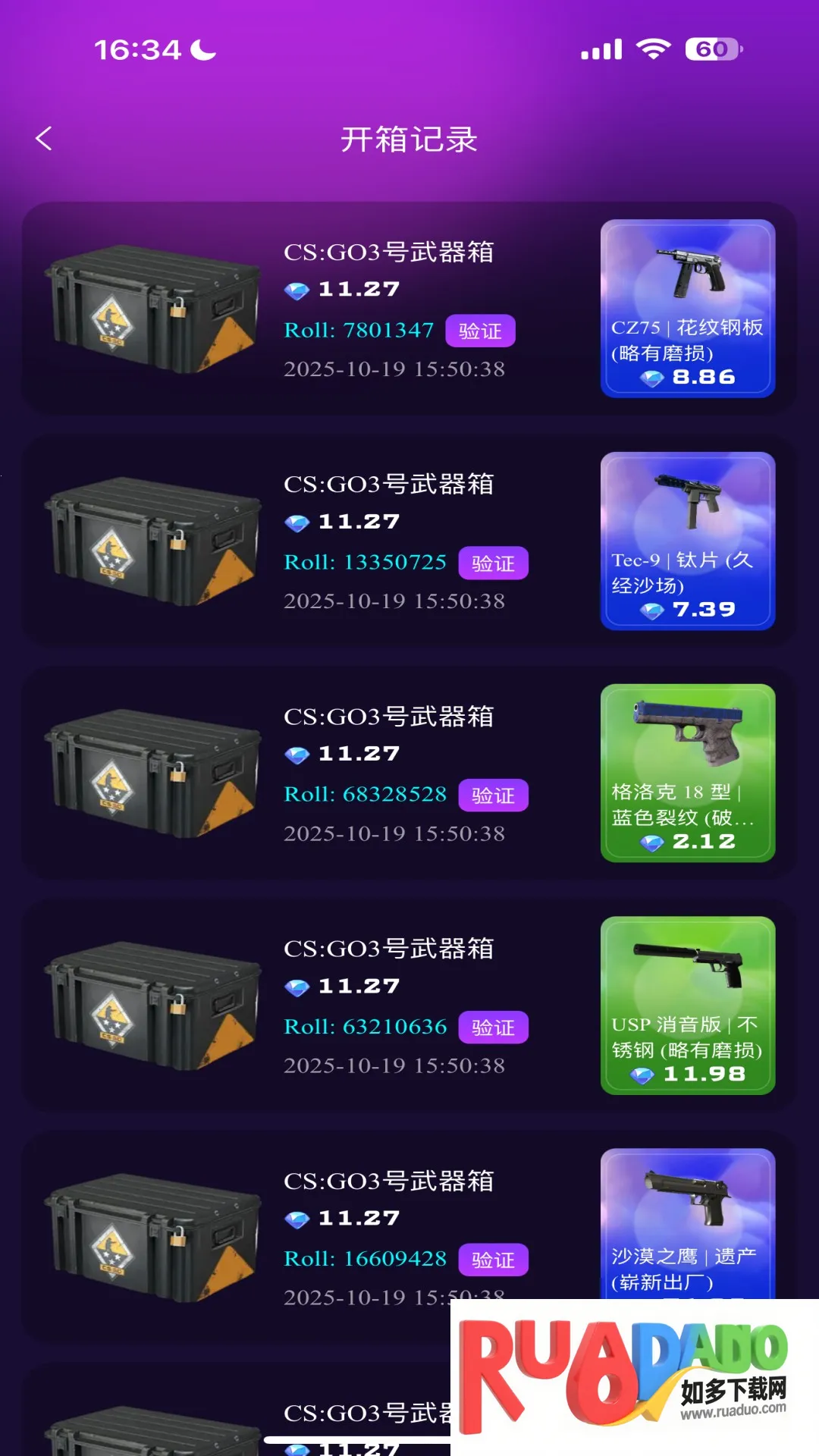Tap 验证 next to Roll 7801347
819x1456 pixels.
point(480,331)
